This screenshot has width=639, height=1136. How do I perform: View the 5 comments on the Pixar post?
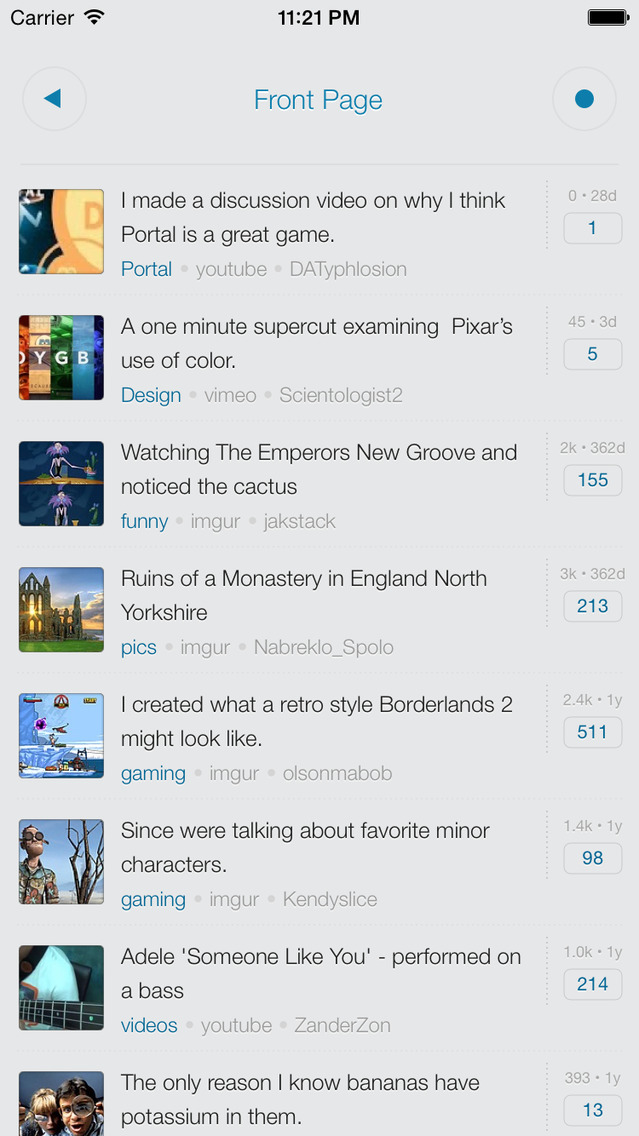(592, 354)
